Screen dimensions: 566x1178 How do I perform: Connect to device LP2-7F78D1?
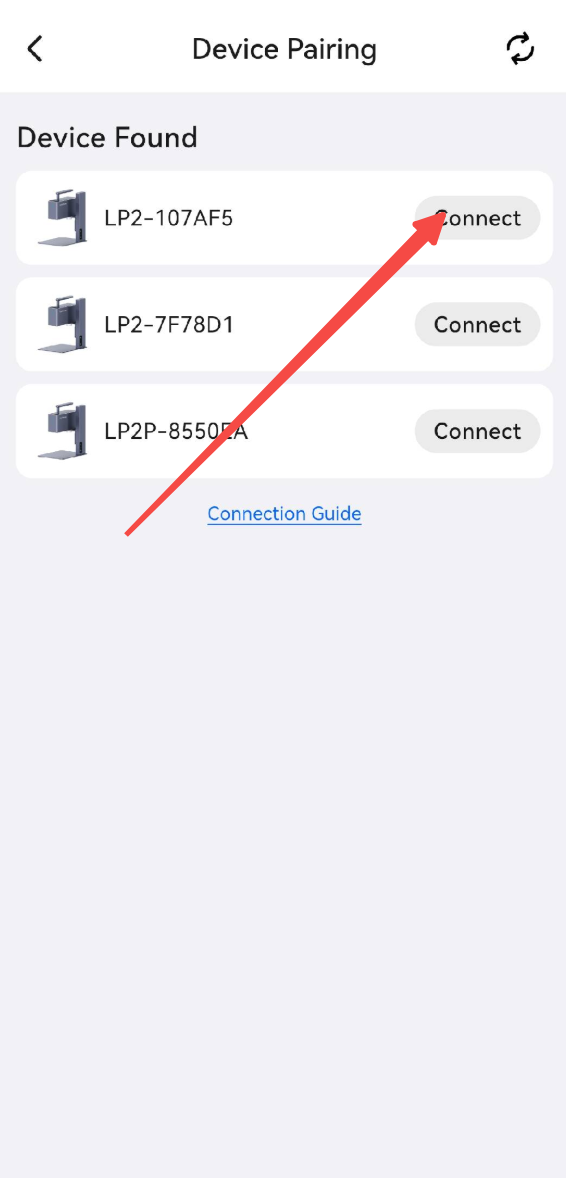click(477, 325)
